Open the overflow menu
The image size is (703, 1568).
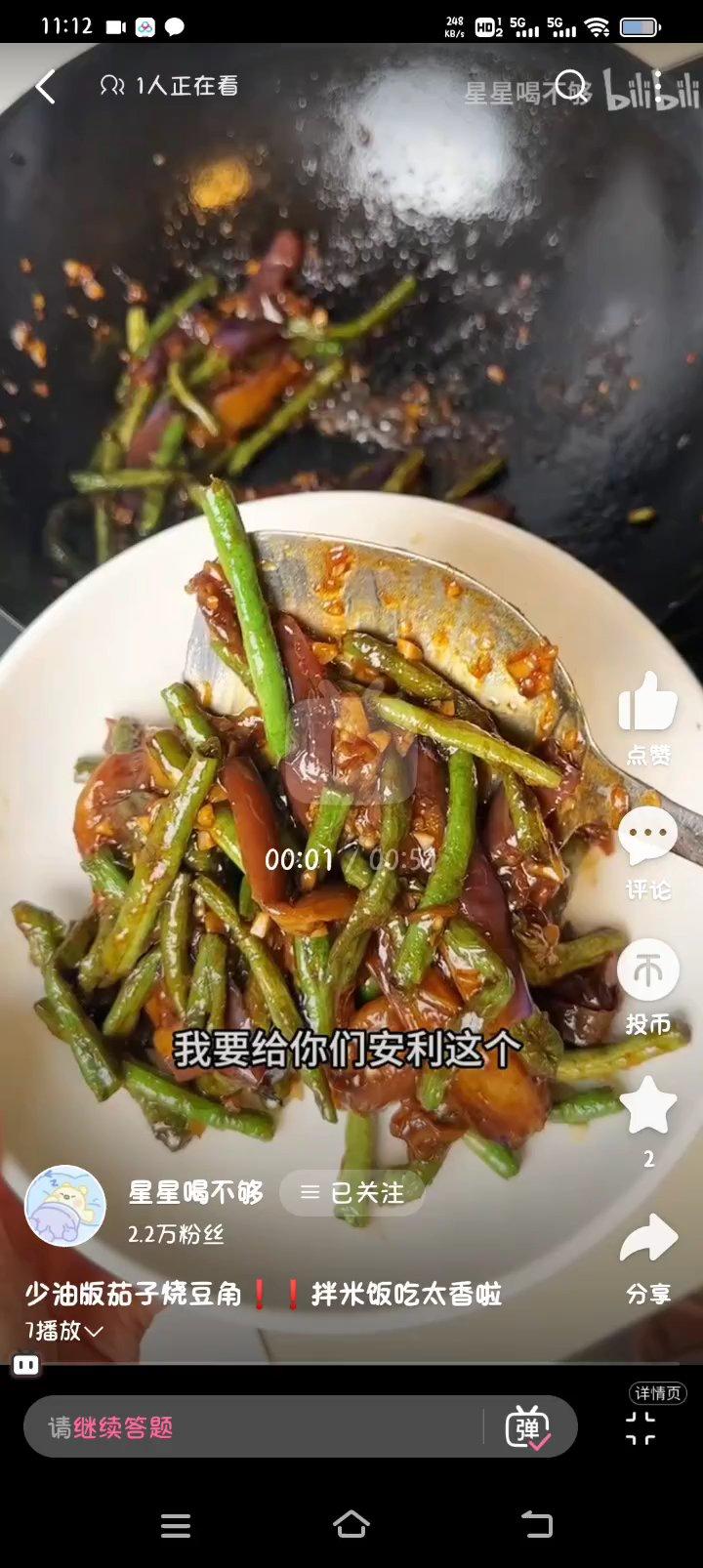coord(658,87)
